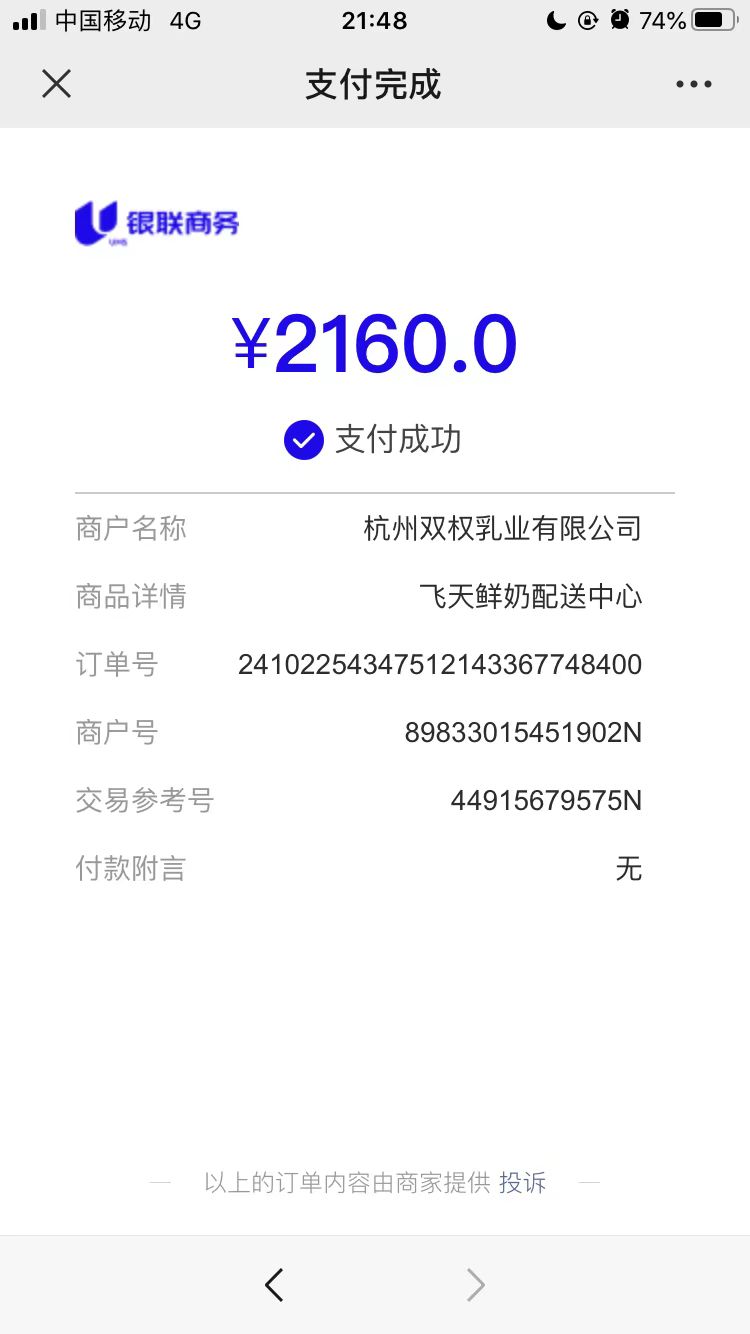Image resolution: width=750 pixels, height=1334 pixels.
Task: Close the payment complete page
Action: (57, 84)
